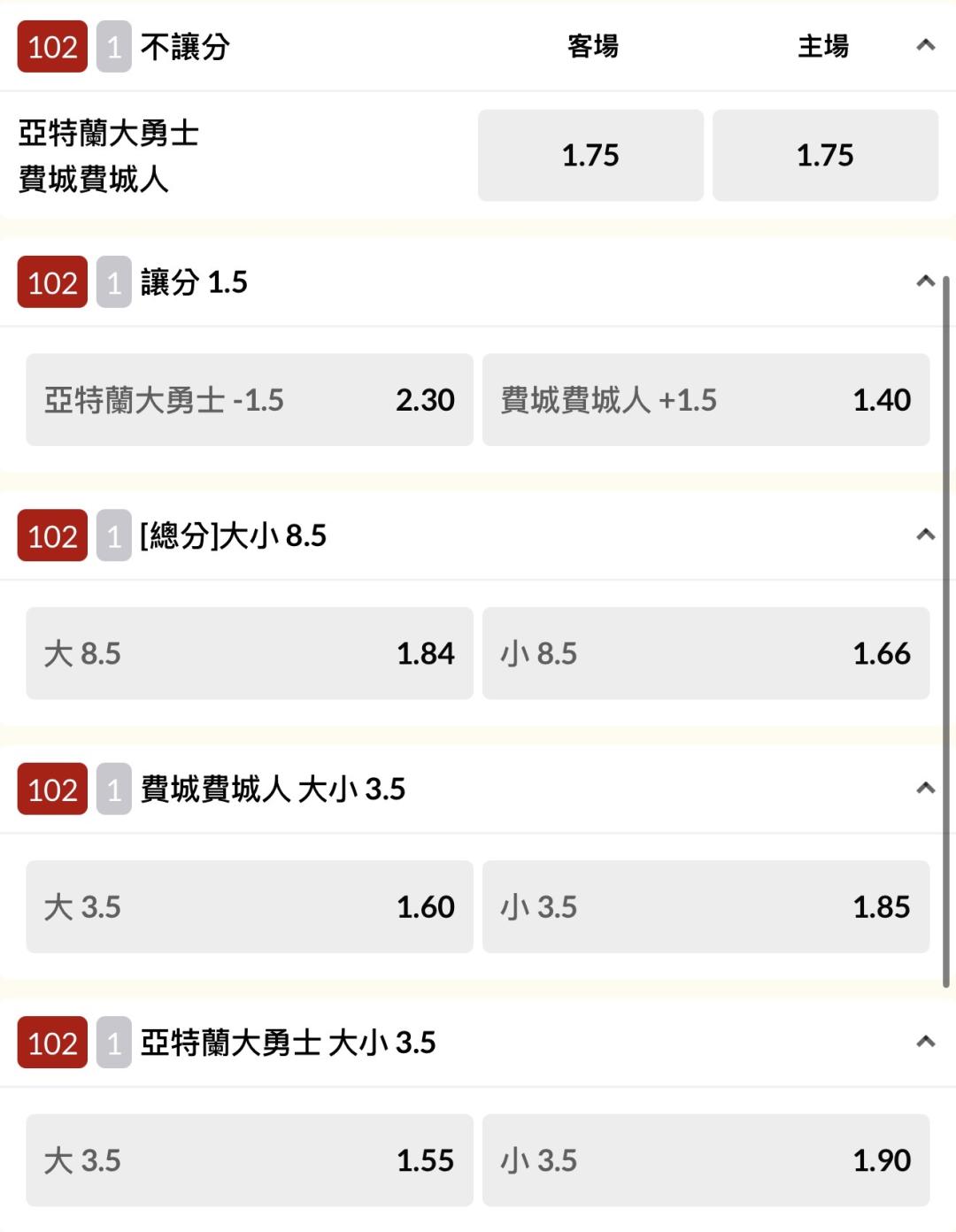
Task: Collapse the 費城費城人 大小 3.5 section
Action: pos(925,788)
